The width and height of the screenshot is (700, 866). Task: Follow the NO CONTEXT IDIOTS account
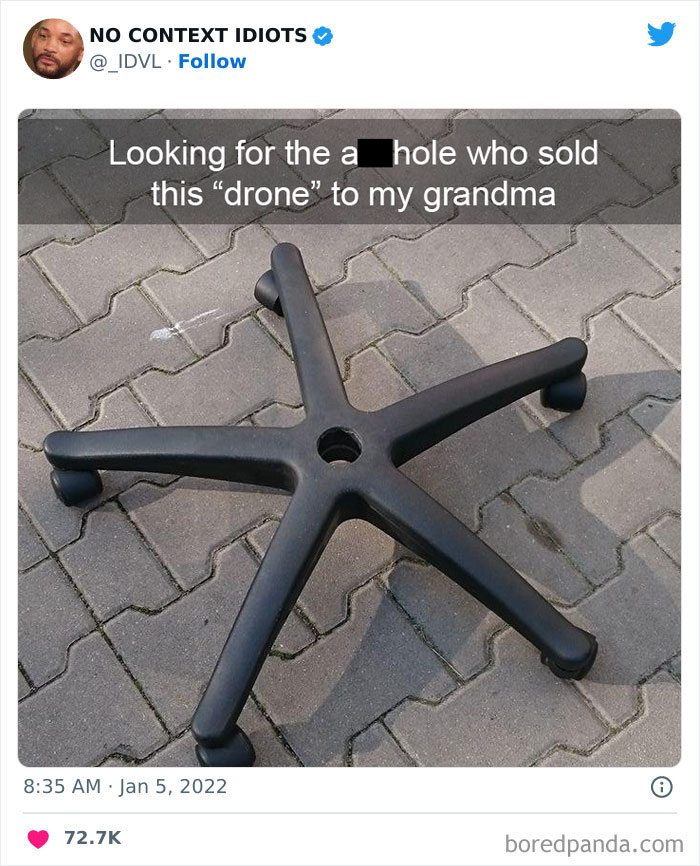tap(212, 62)
